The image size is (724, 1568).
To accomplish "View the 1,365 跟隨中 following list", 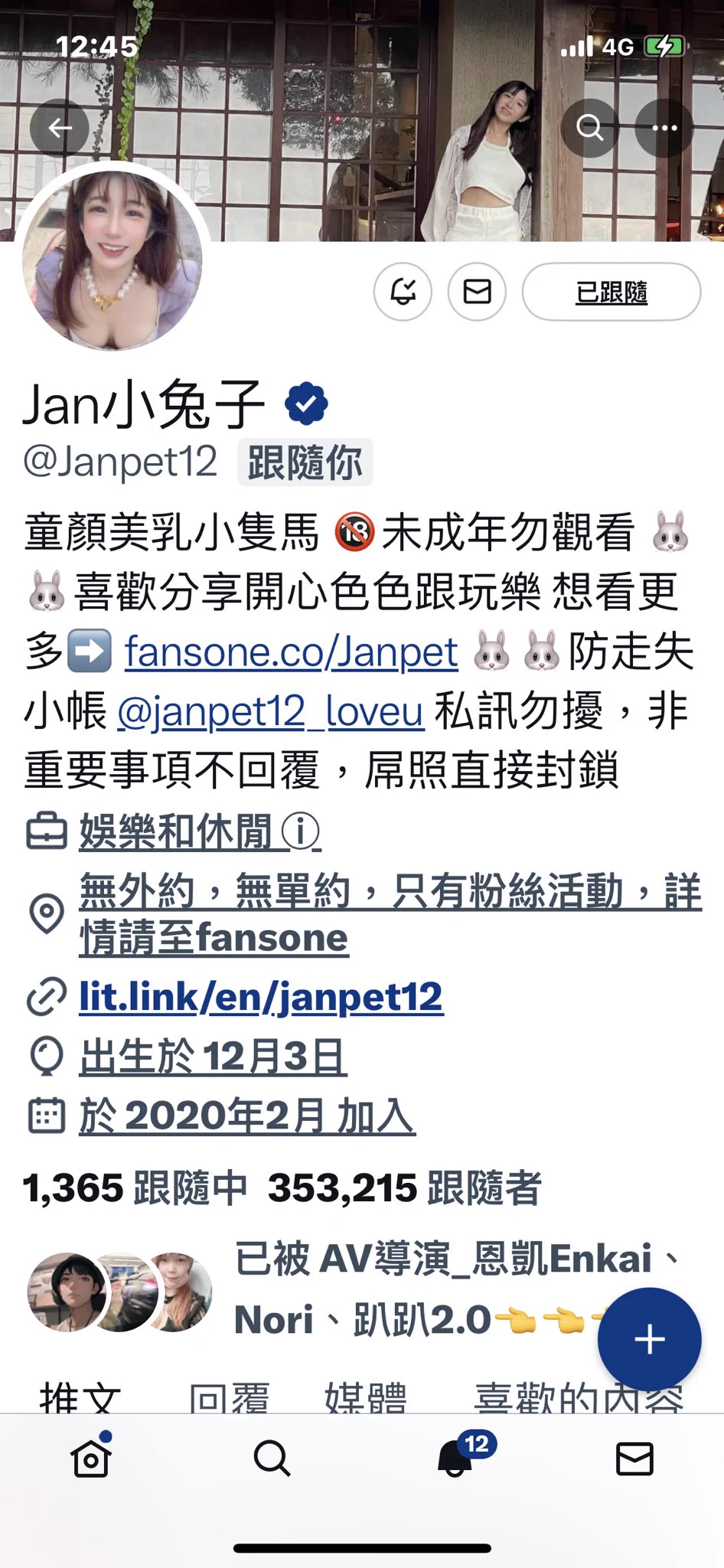I will click(x=135, y=1188).
